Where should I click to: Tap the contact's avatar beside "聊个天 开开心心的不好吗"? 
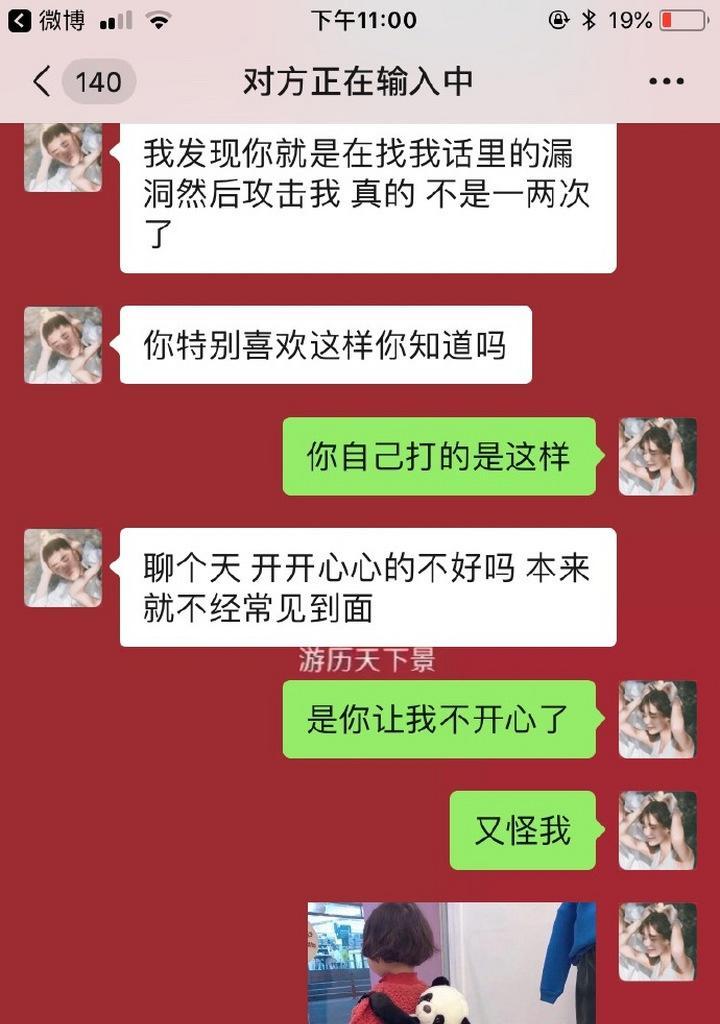click(63, 568)
